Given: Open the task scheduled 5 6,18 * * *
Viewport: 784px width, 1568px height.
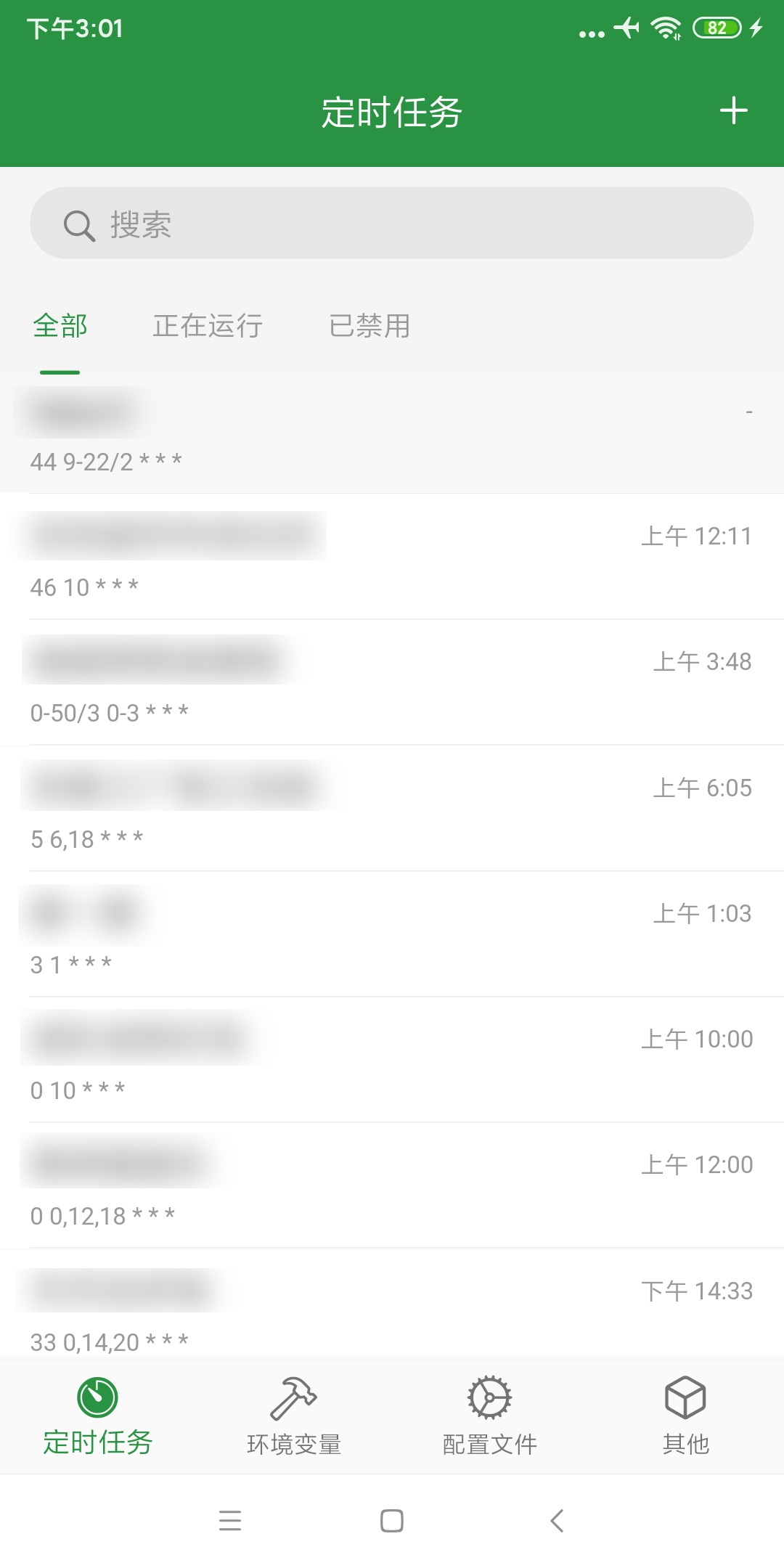Looking at the screenshot, I should pyautogui.click(x=392, y=809).
